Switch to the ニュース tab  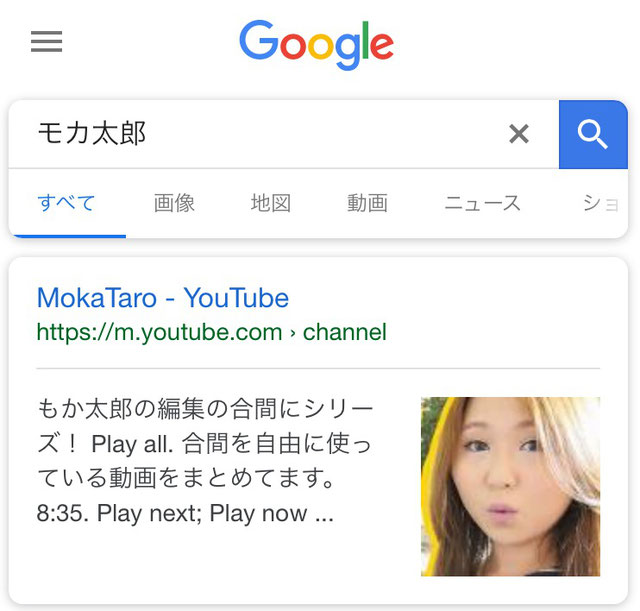coord(482,203)
